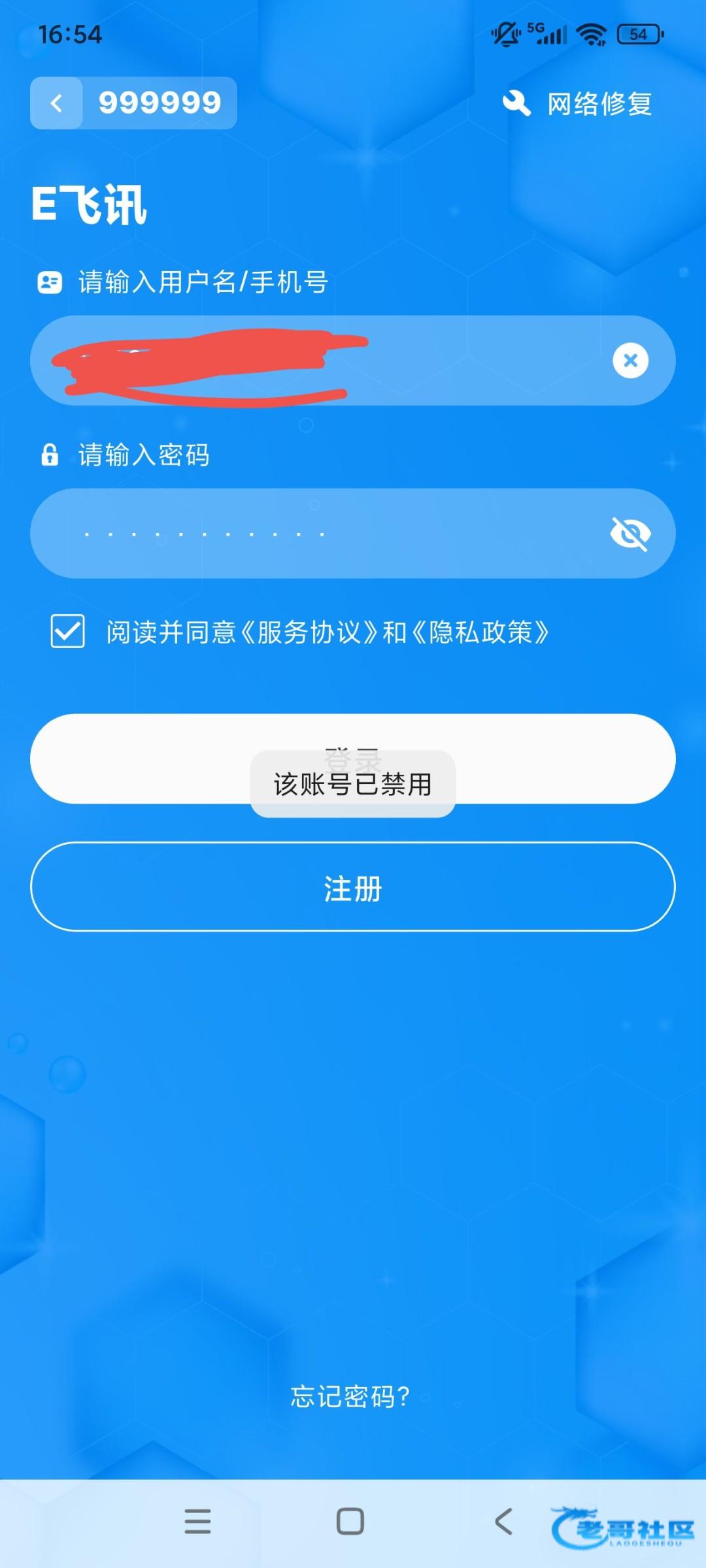Tap the password input field
The image size is (706, 1568).
tap(314, 533)
